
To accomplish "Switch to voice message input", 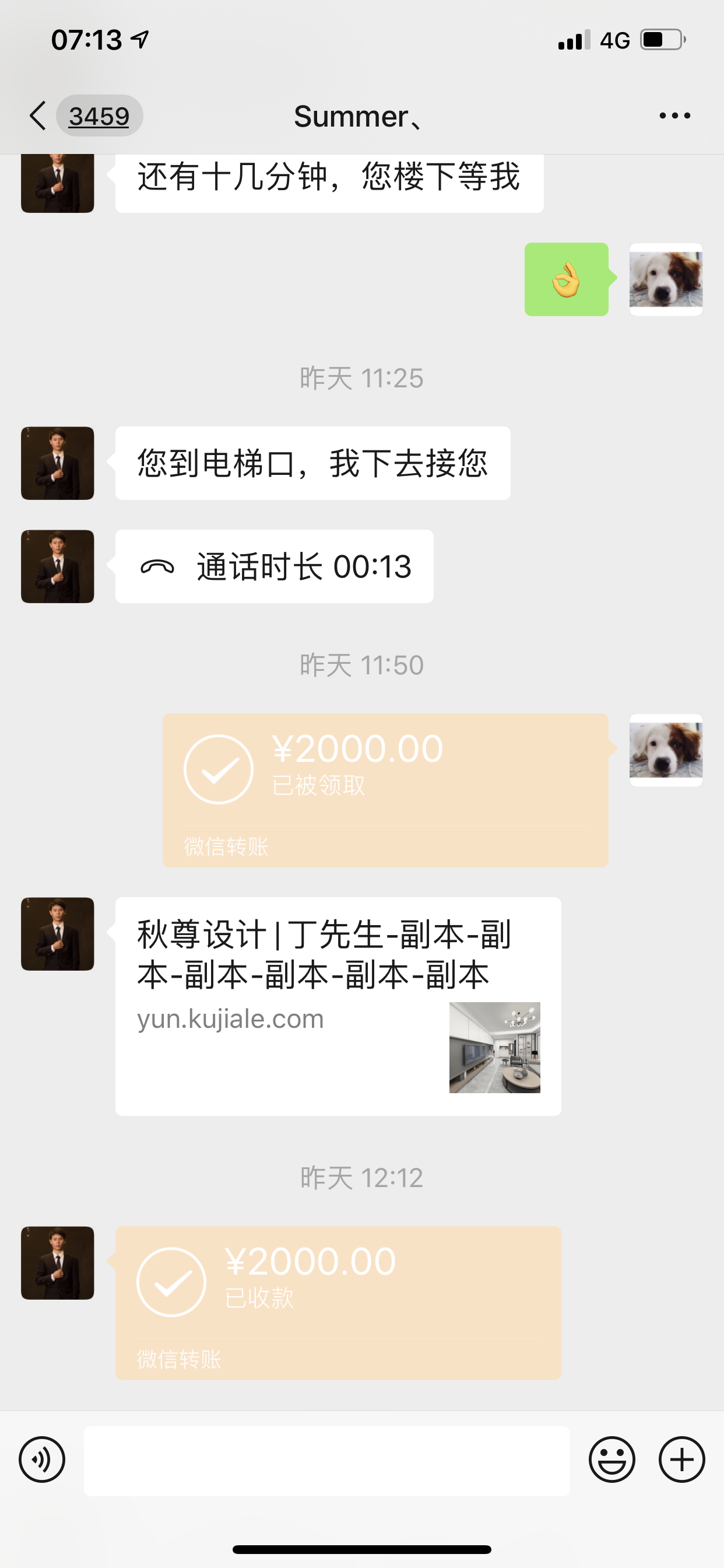I will (42, 1459).
